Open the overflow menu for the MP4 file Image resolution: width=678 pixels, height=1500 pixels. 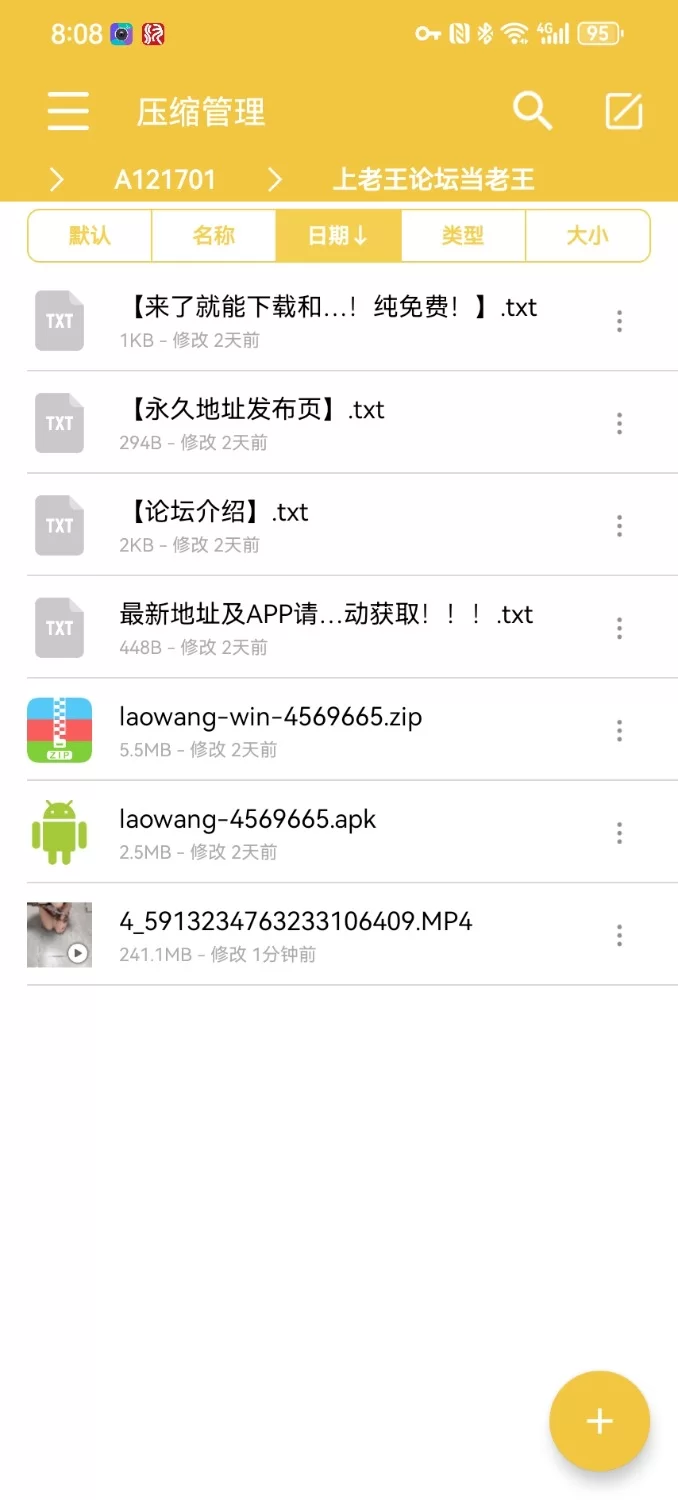pos(620,935)
